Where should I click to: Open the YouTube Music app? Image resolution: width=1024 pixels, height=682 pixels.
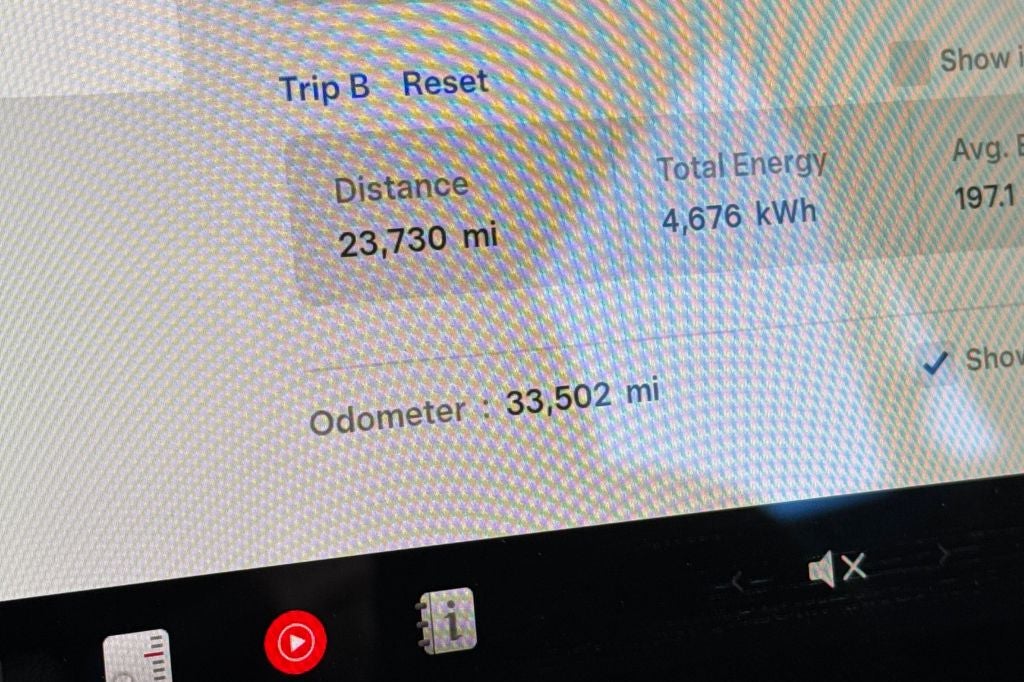pyautogui.click(x=296, y=641)
